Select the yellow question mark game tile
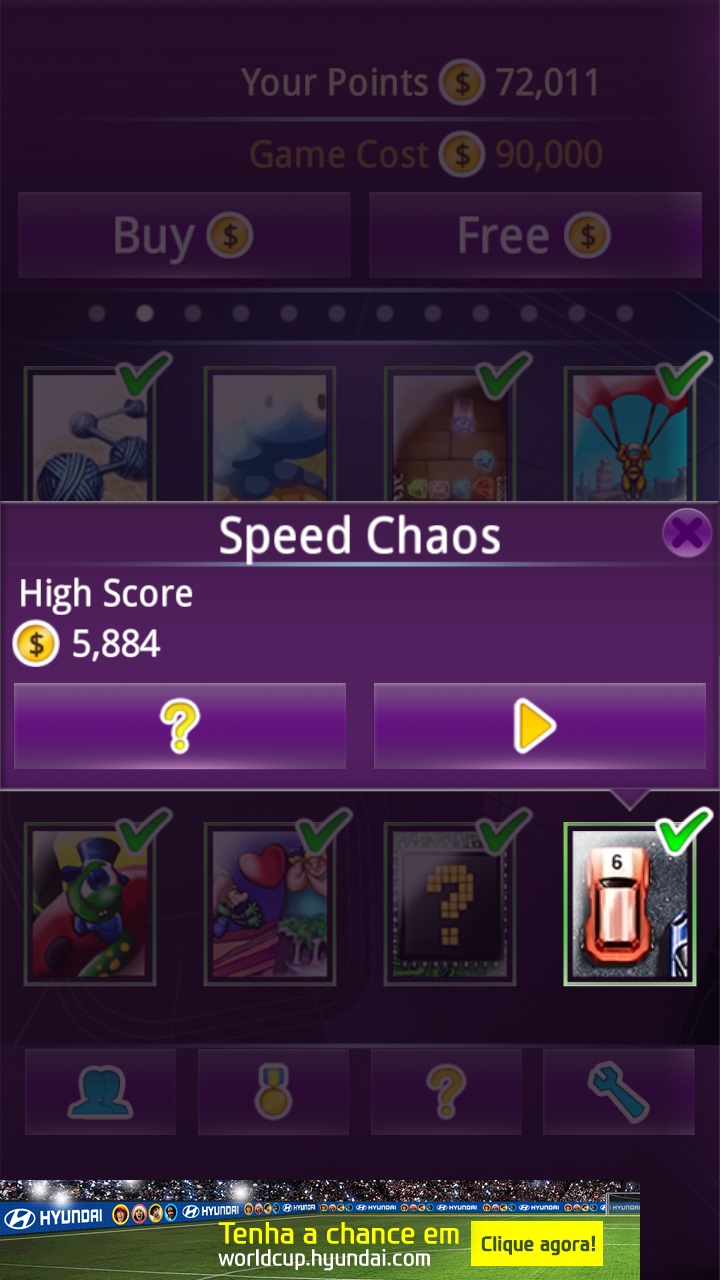The image size is (720, 1280). [450, 904]
